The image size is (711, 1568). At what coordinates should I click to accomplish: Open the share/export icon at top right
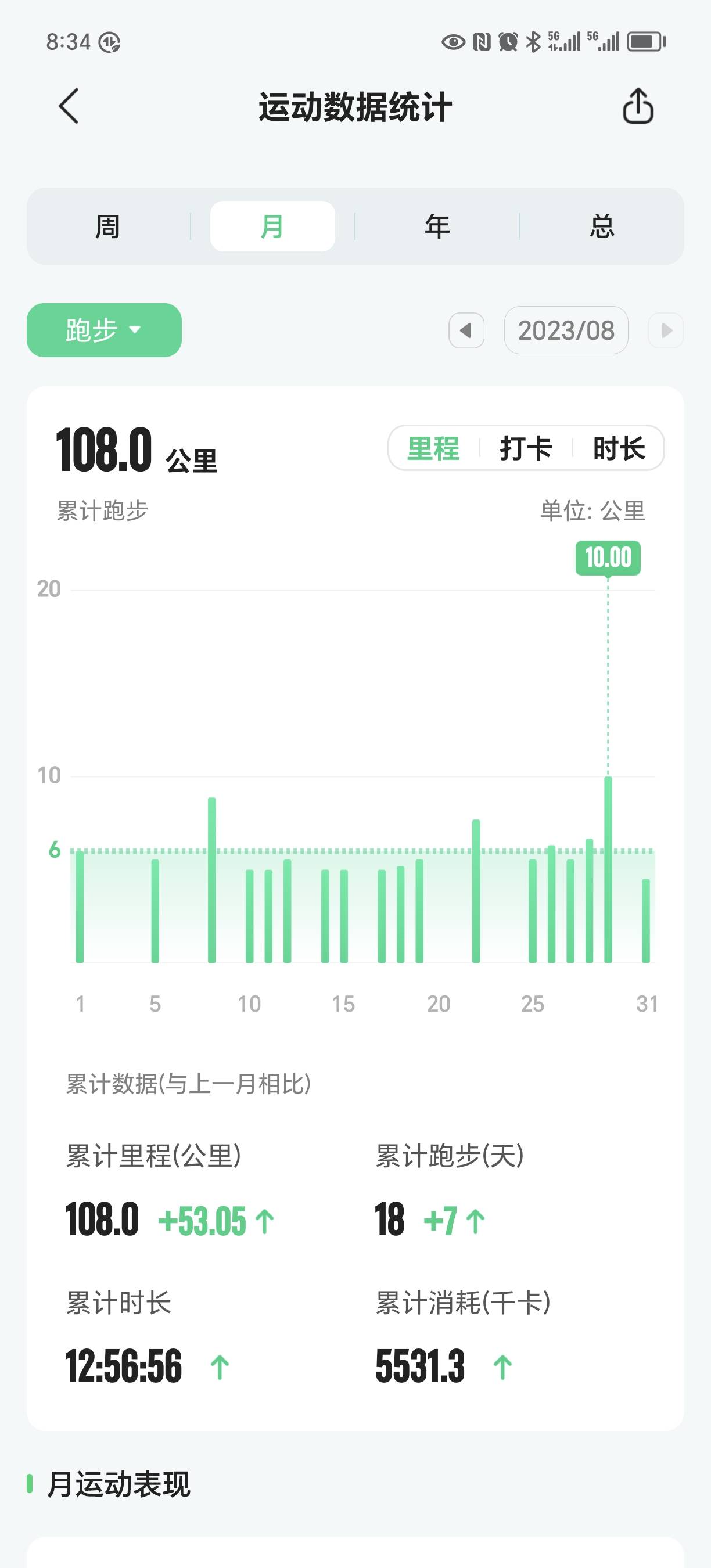point(637,105)
